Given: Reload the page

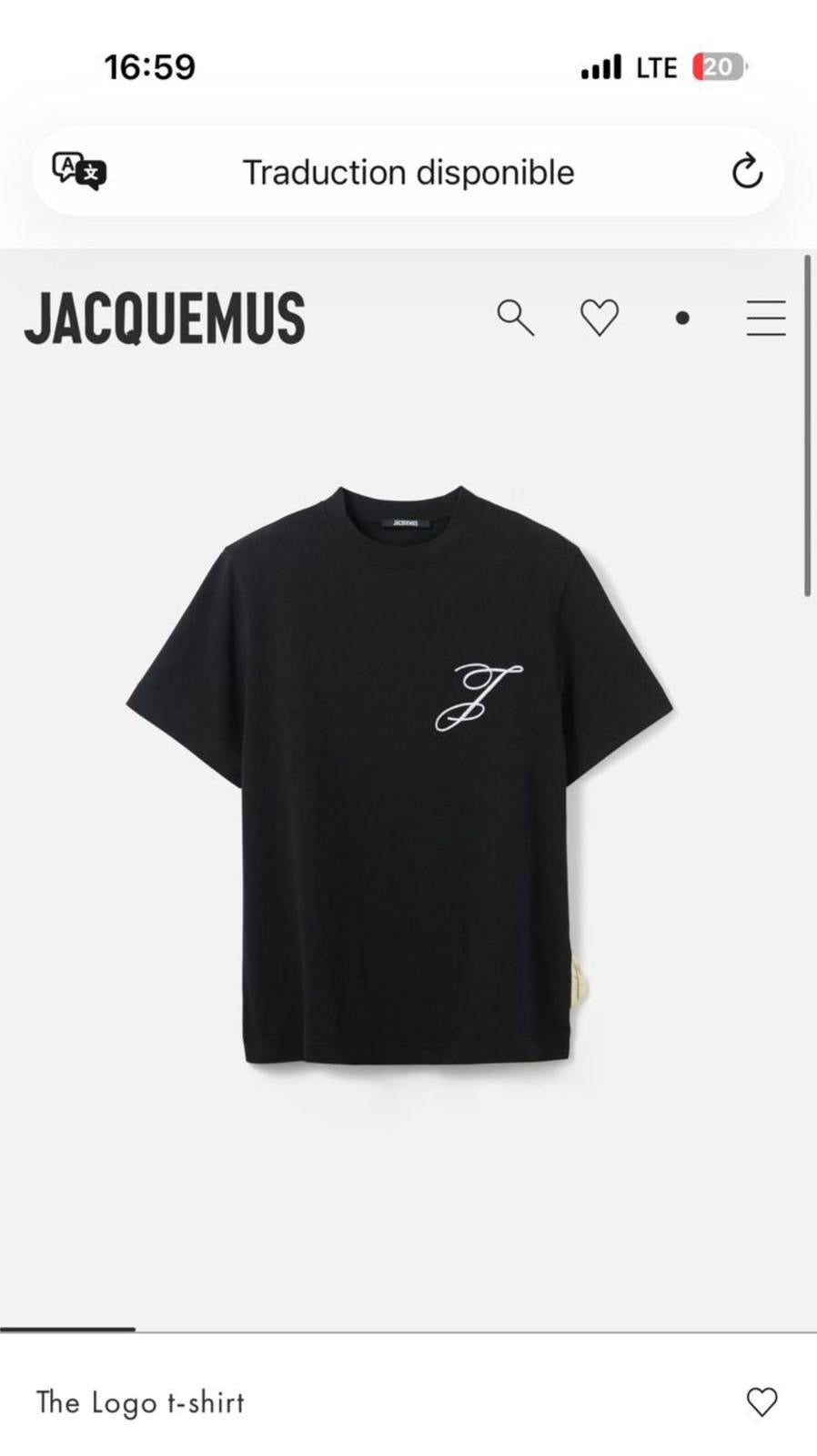Looking at the screenshot, I should pos(747,171).
